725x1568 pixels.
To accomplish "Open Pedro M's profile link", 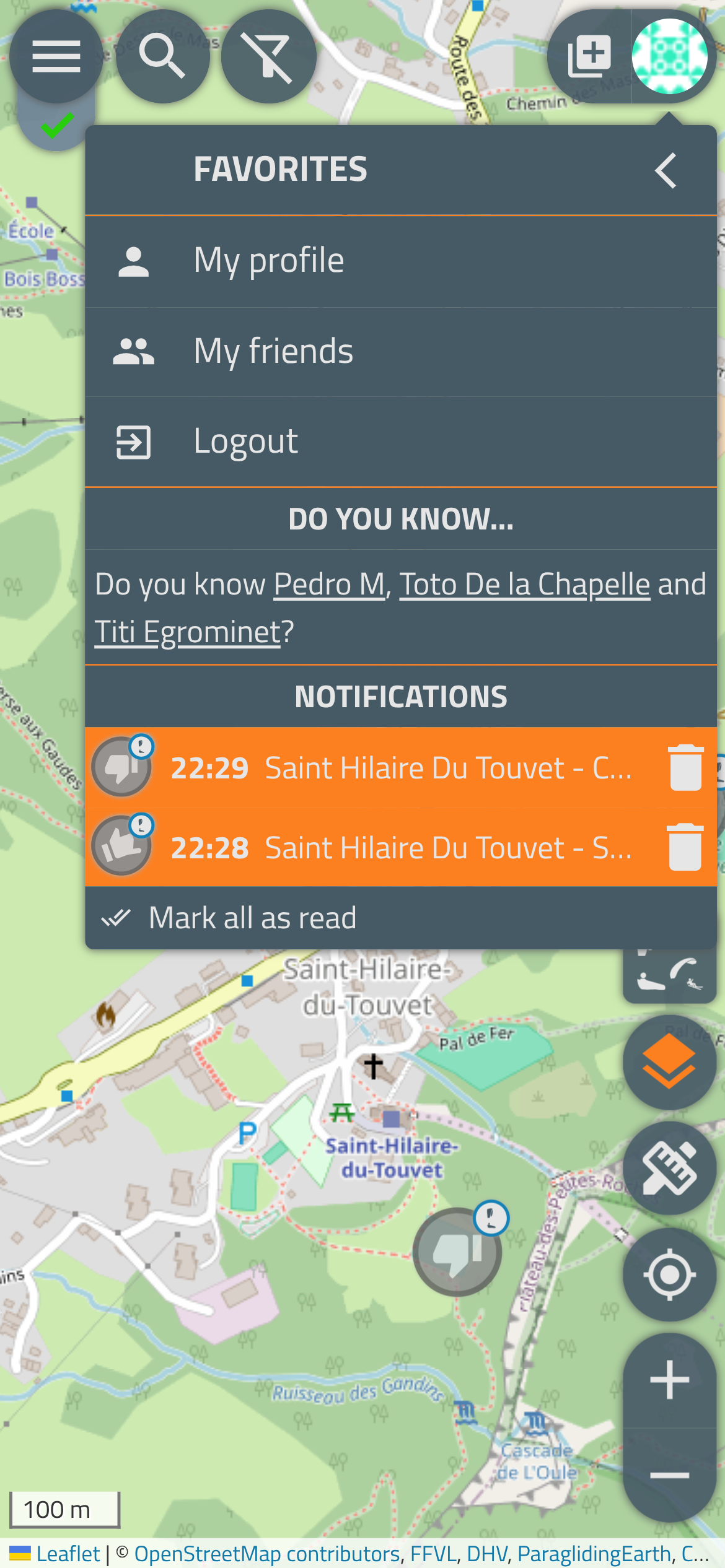I will point(329,584).
